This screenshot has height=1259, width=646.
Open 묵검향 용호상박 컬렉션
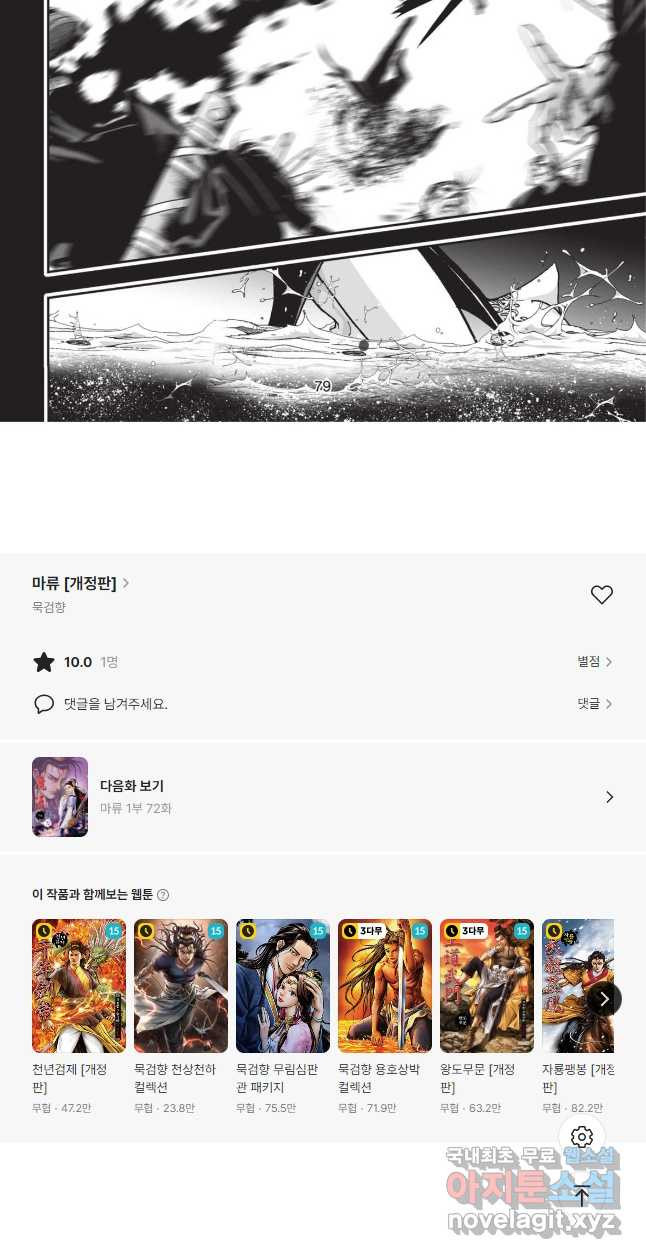(385, 986)
